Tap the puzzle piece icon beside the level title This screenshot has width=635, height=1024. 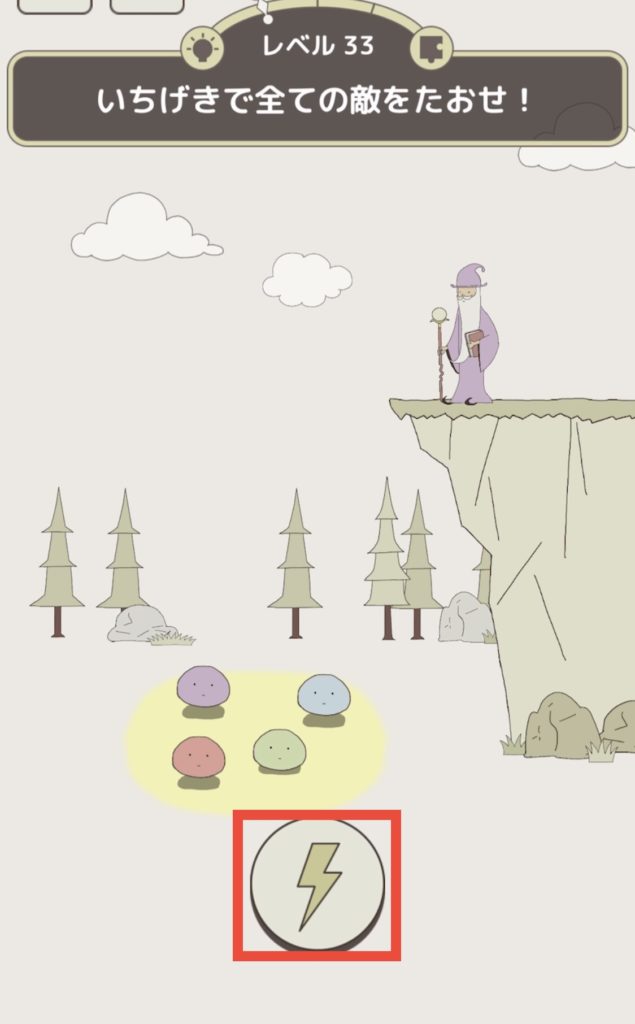(x=431, y=48)
